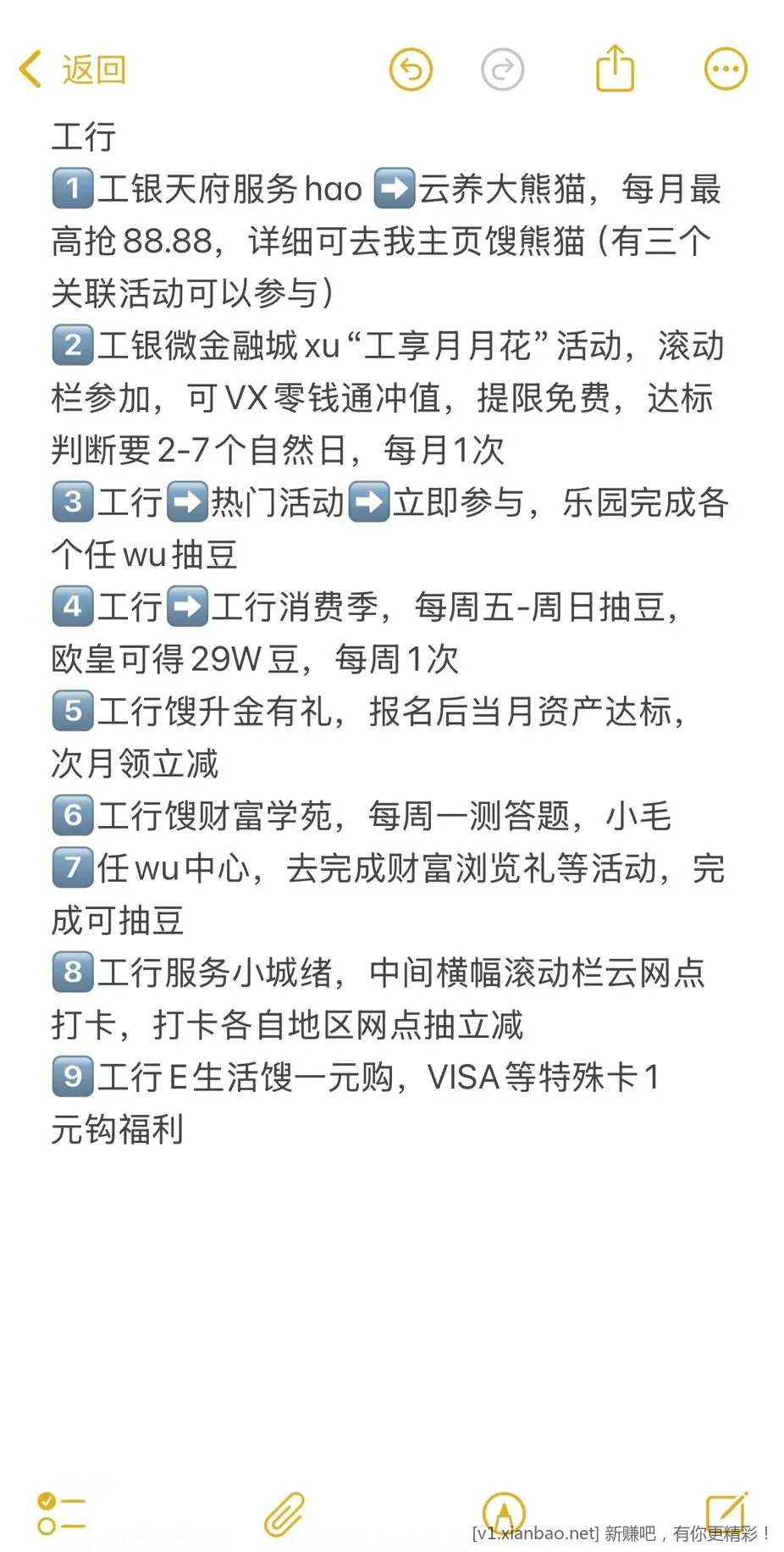Tap the 返回 back button

point(91,69)
